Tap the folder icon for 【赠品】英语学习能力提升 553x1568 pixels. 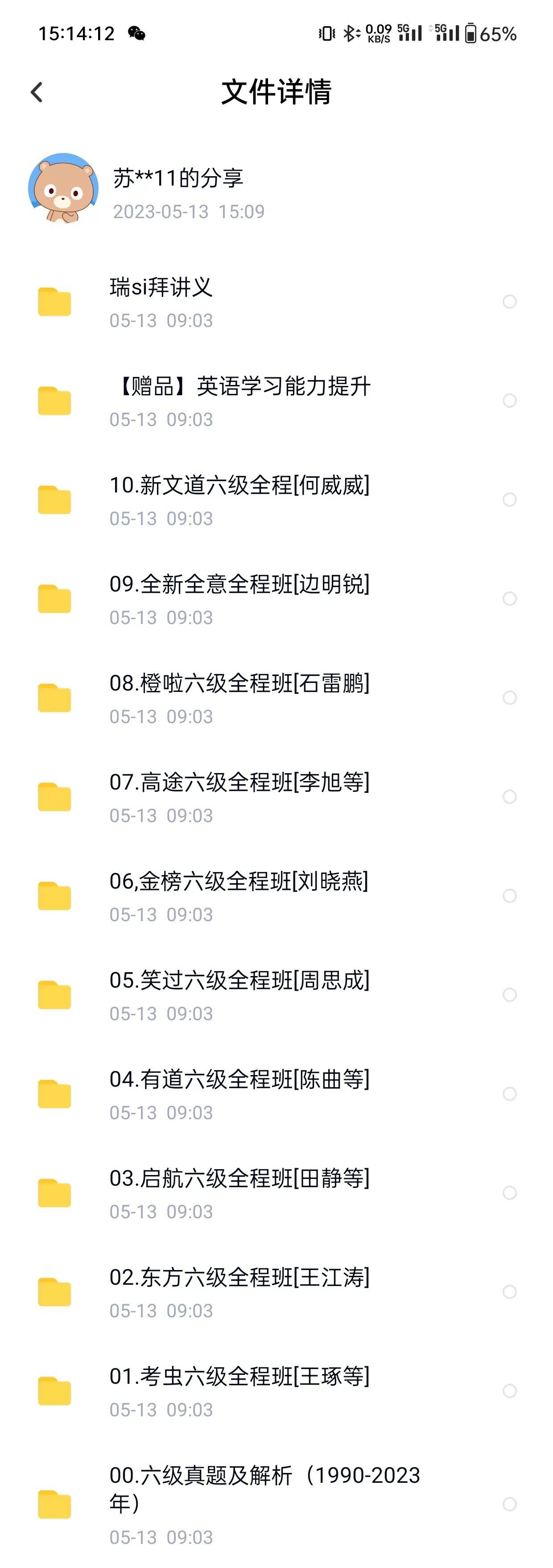tap(55, 401)
